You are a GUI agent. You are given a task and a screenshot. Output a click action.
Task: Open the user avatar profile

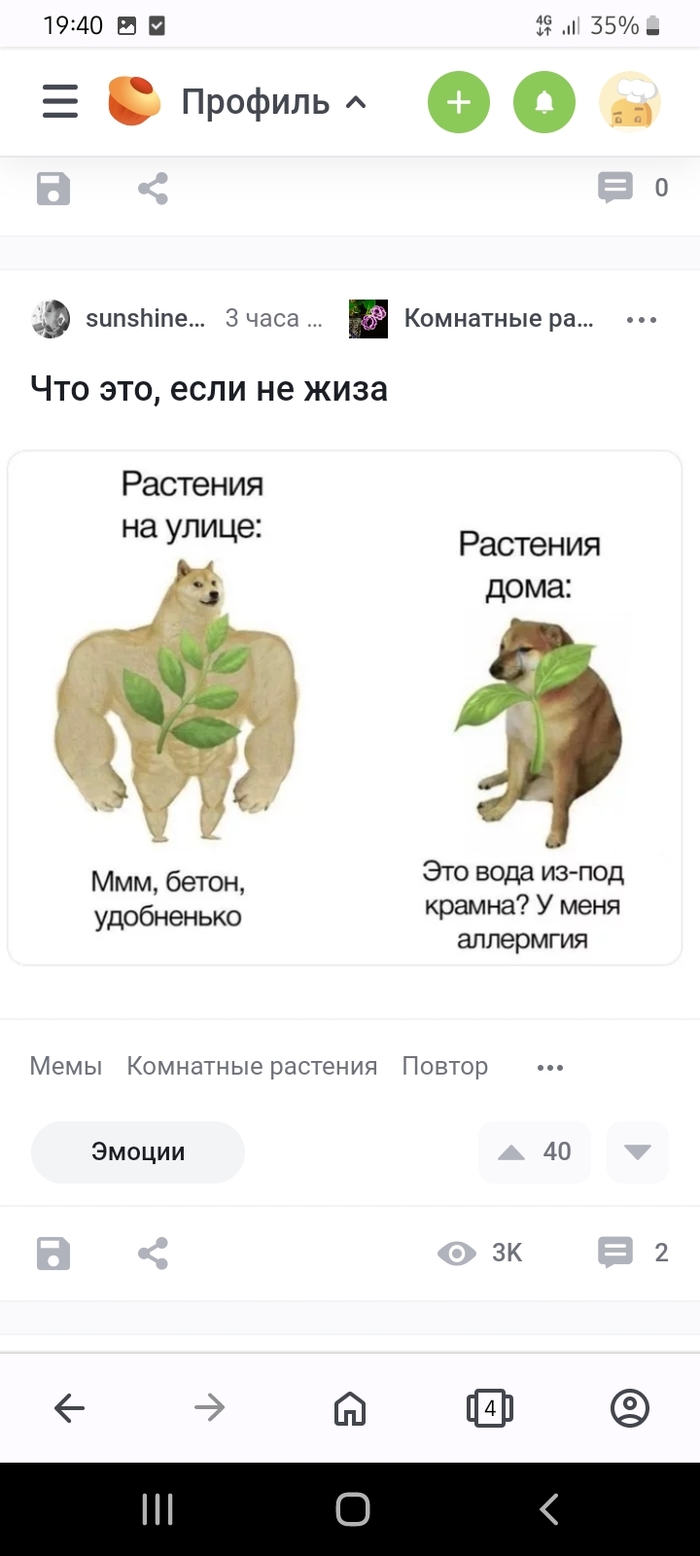click(629, 102)
